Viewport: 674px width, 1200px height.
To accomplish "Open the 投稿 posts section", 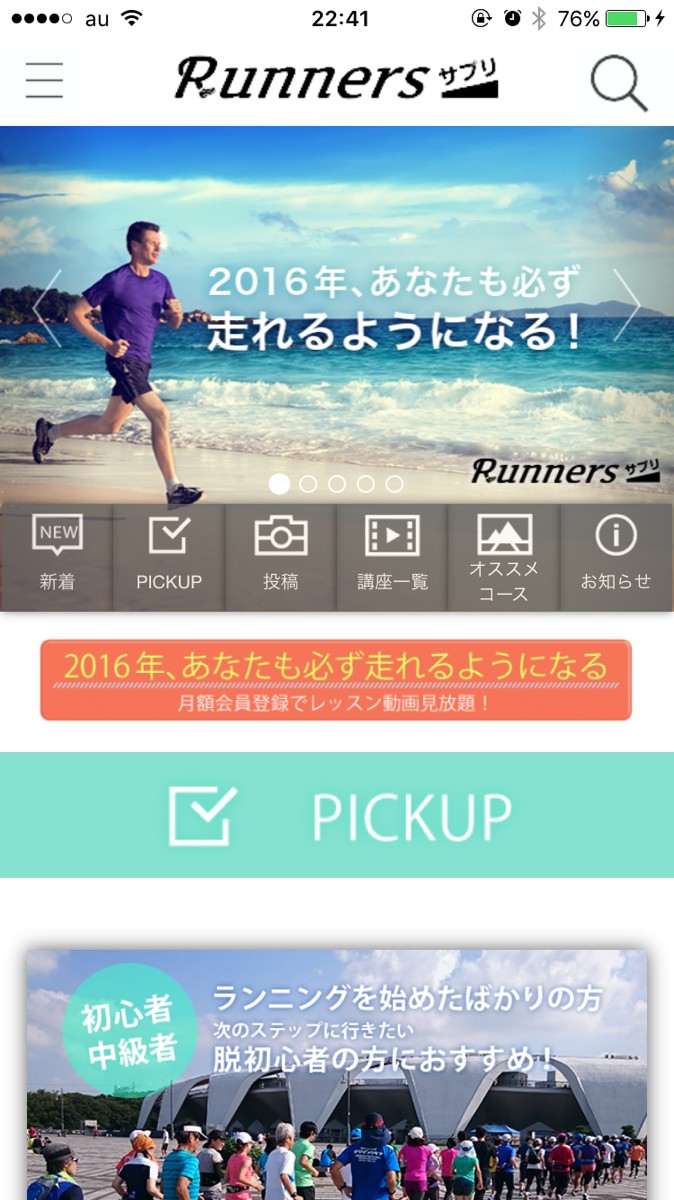I will tap(281, 557).
